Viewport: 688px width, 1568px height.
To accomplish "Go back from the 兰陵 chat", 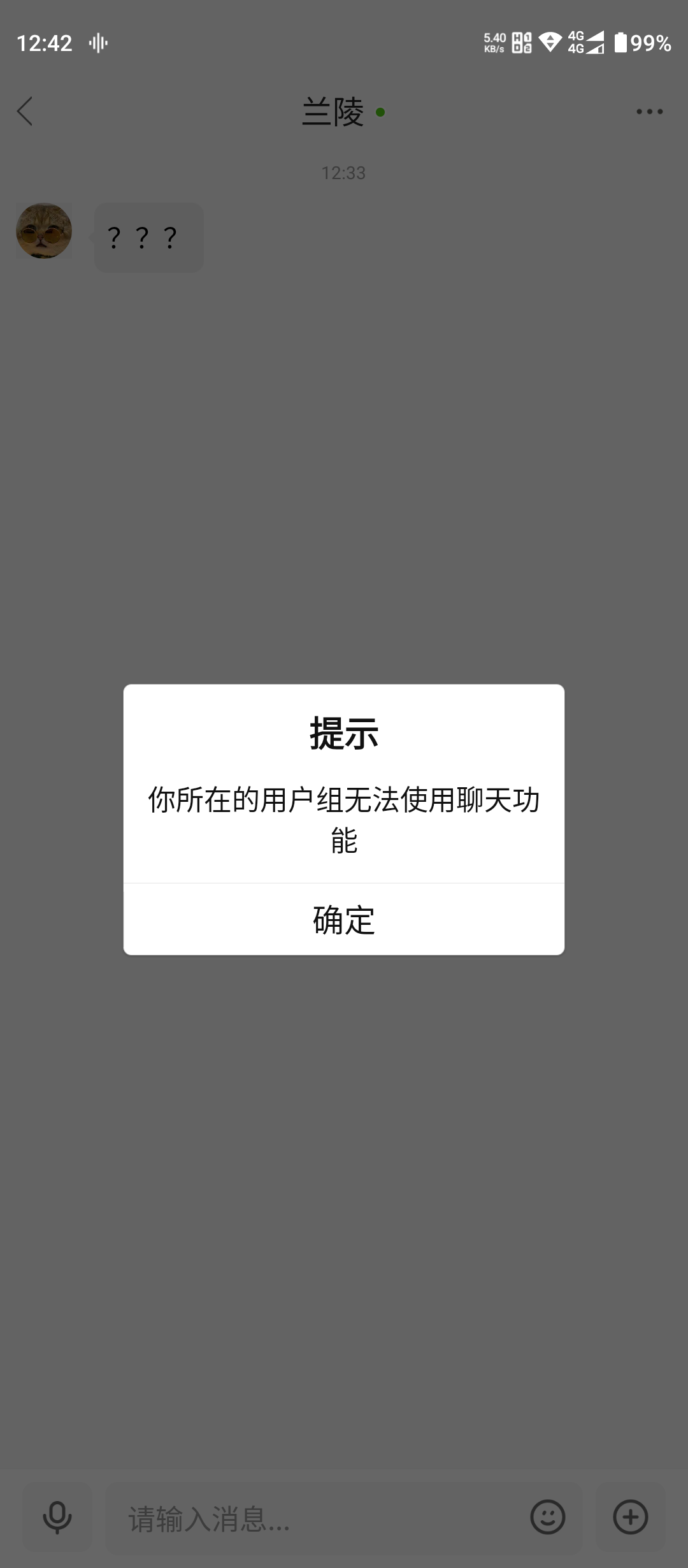I will (x=25, y=112).
